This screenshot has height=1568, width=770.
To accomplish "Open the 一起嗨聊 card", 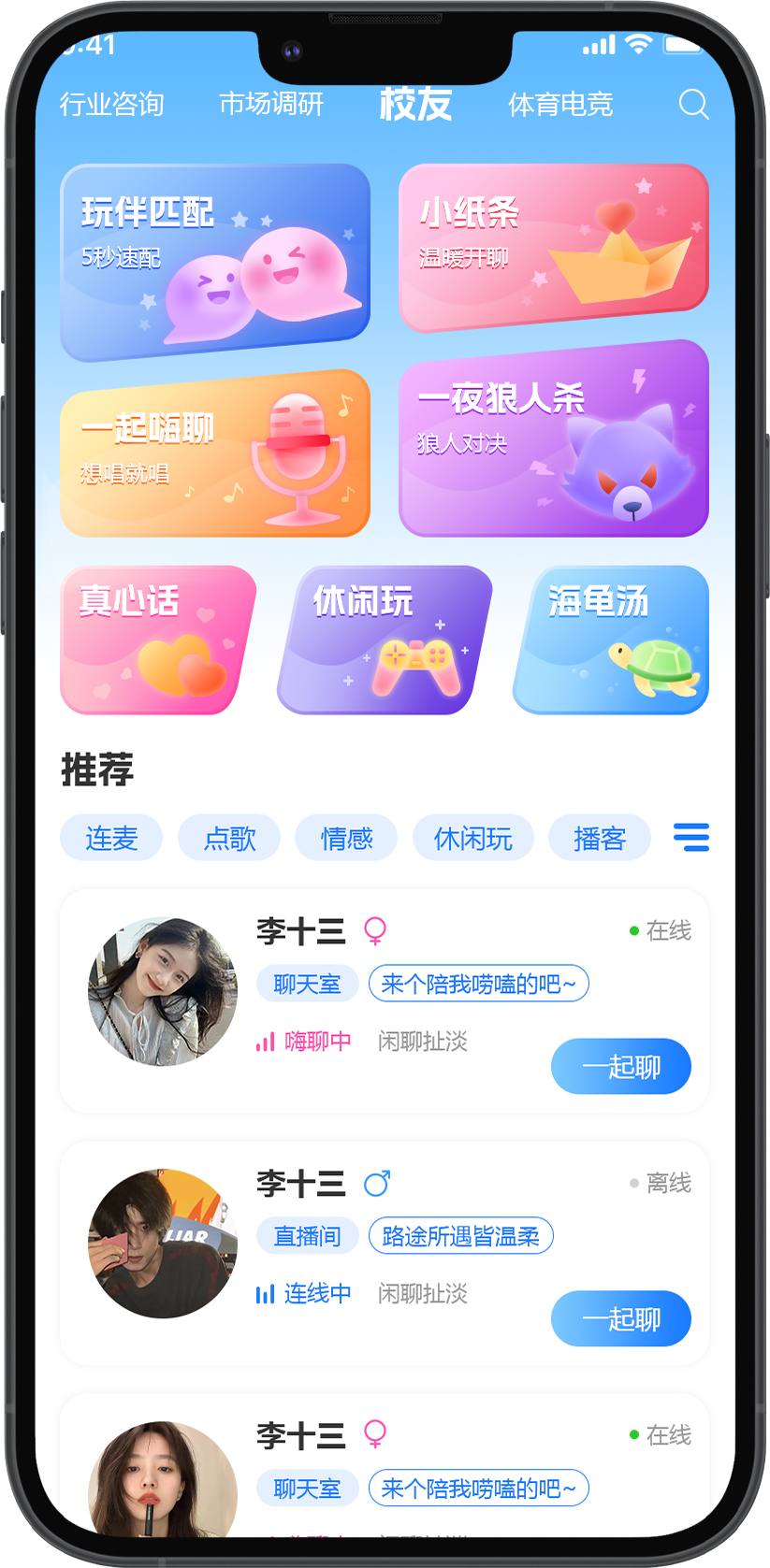I will click(215, 455).
